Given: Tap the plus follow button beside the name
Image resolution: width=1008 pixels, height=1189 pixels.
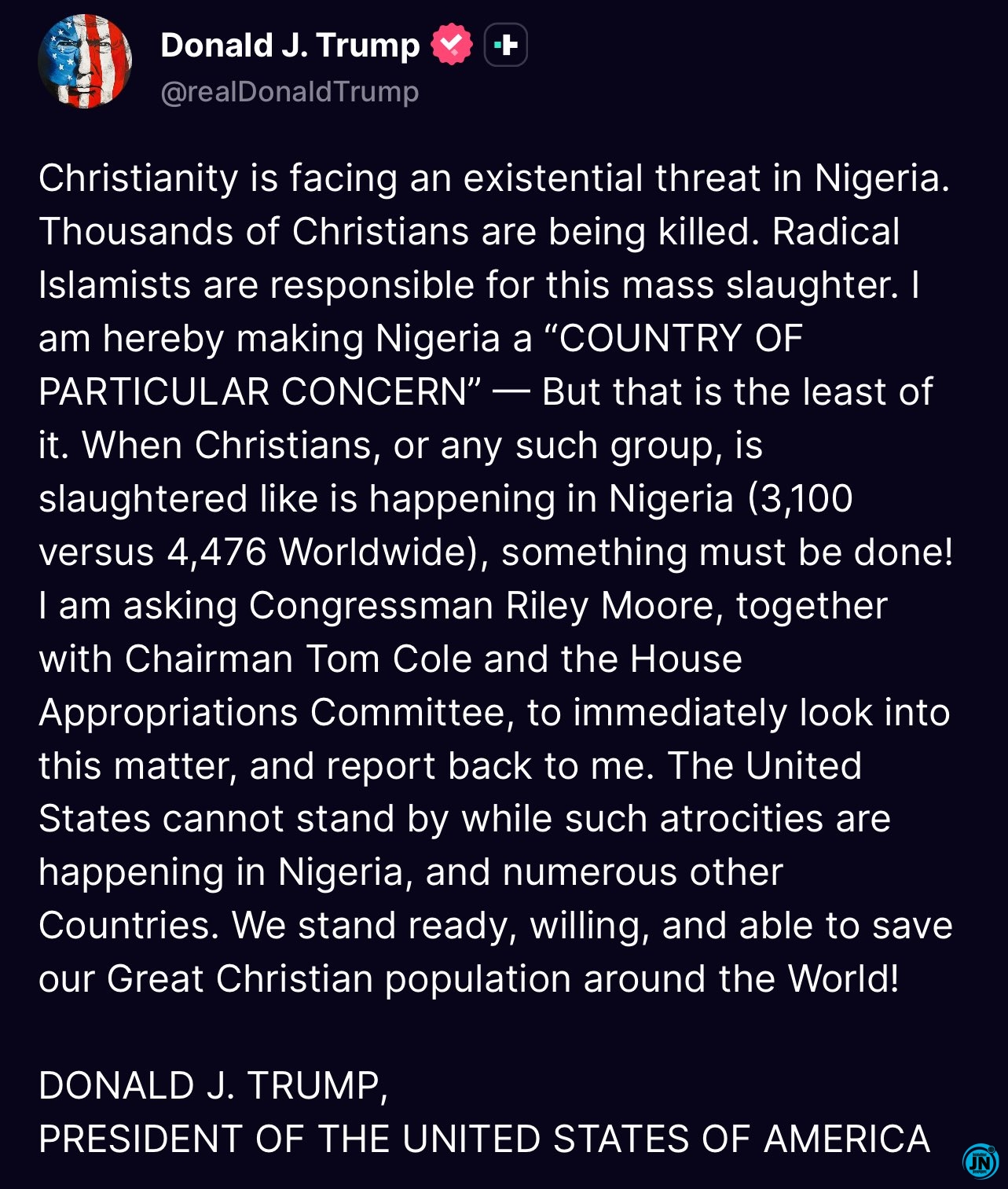Looking at the screenshot, I should click(x=505, y=46).
